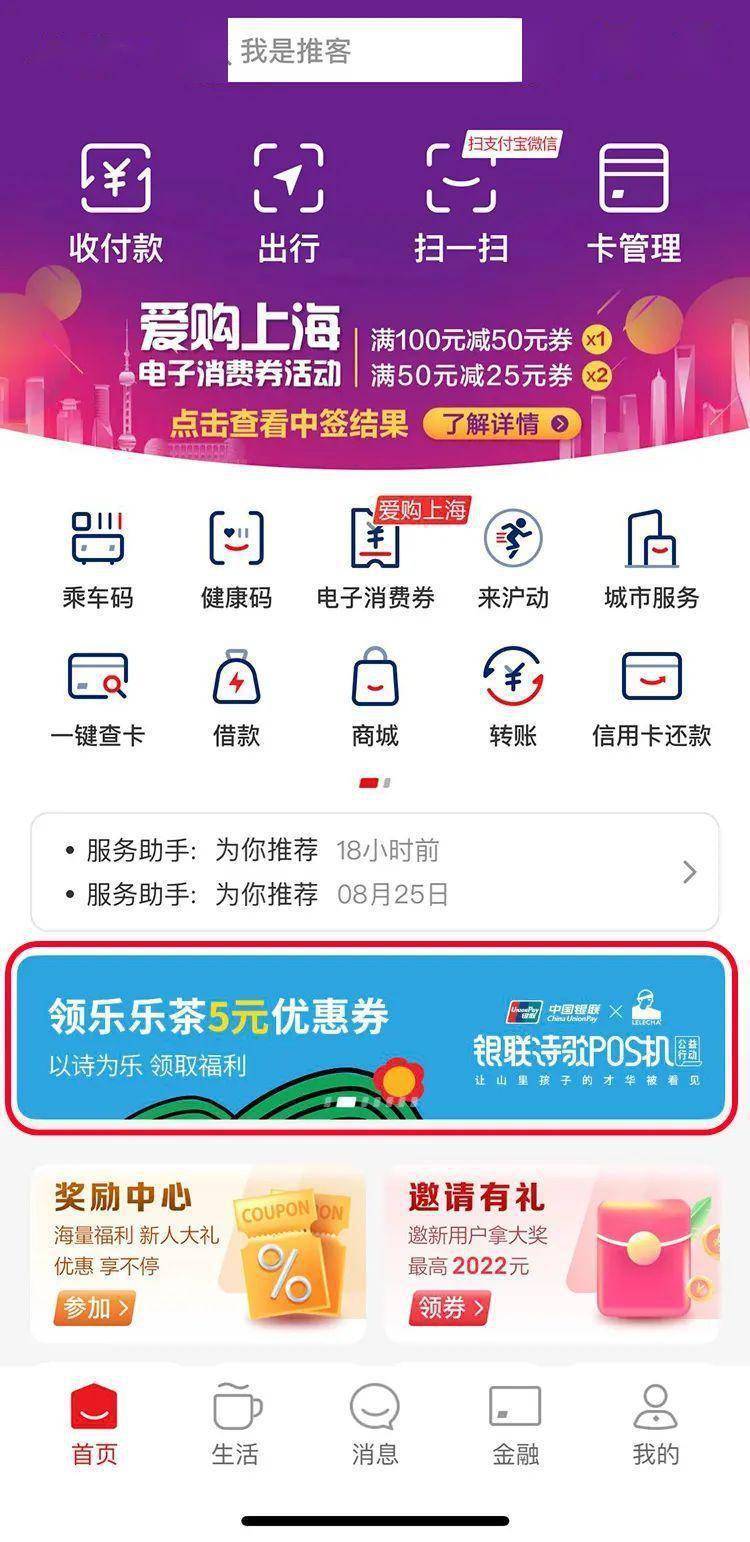The image size is (750, 1542).
Task: Open the 领乐乐茶5元优惠券 banner
Action: pyautogui.click(x=366, y=1037)
